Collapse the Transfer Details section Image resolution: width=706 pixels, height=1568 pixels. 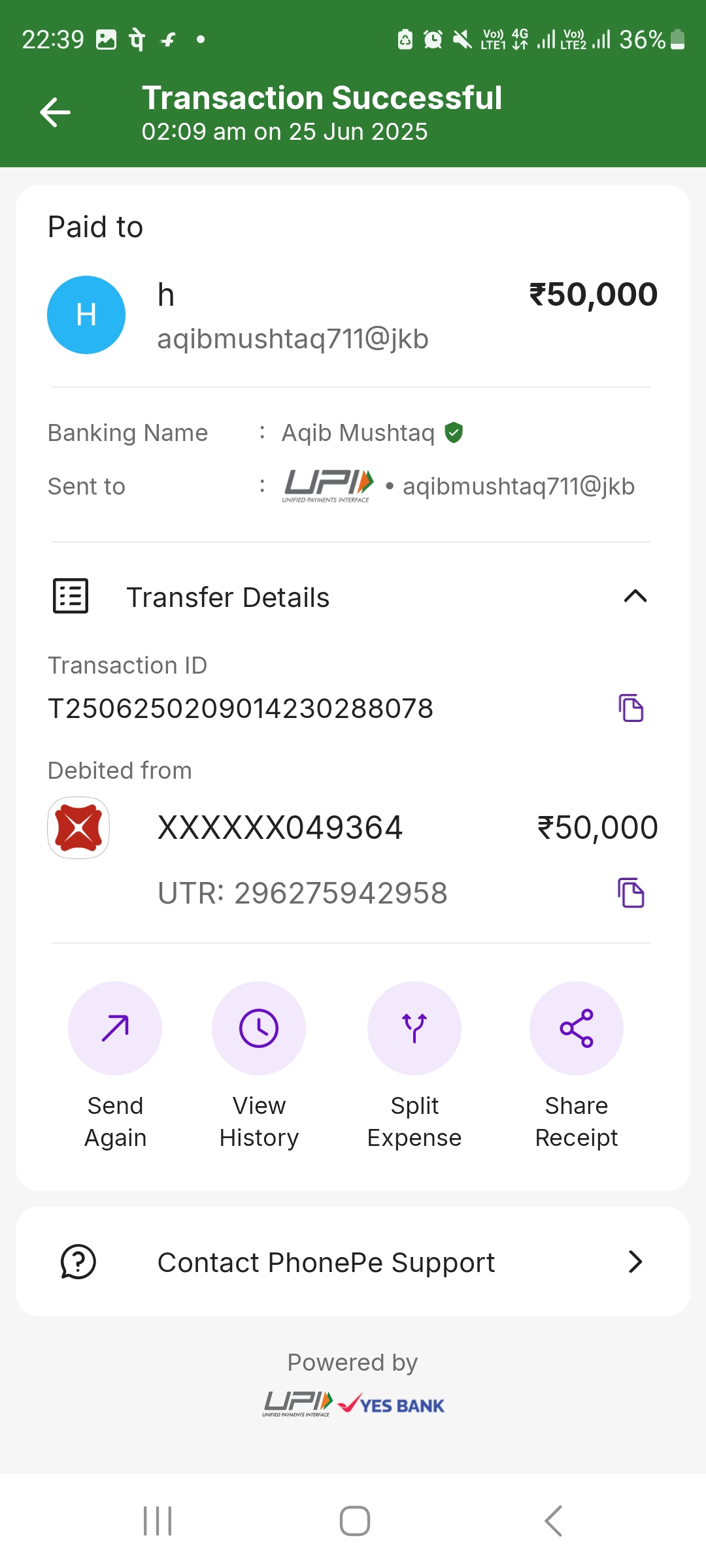(x=635, y=596)
